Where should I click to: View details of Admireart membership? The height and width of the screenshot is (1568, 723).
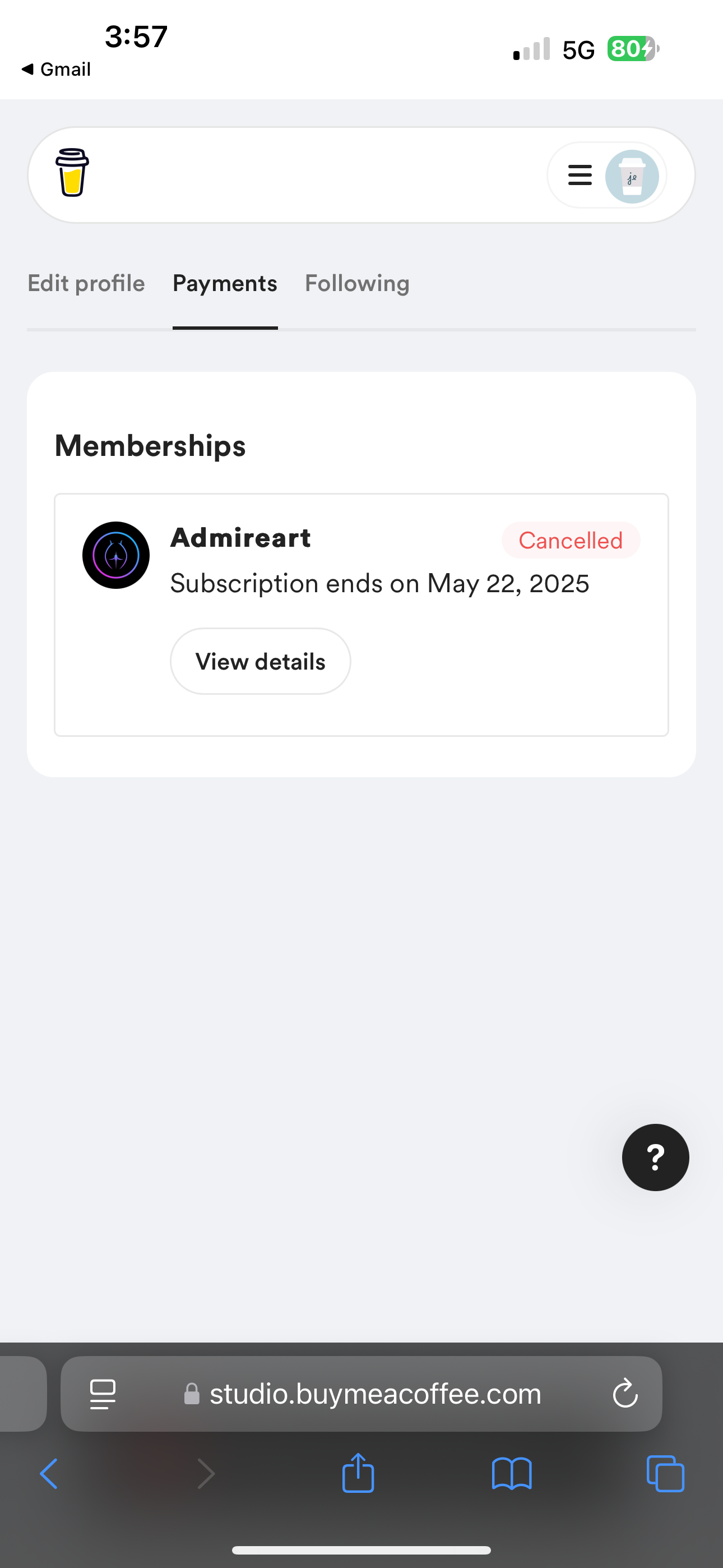point(261,661)
